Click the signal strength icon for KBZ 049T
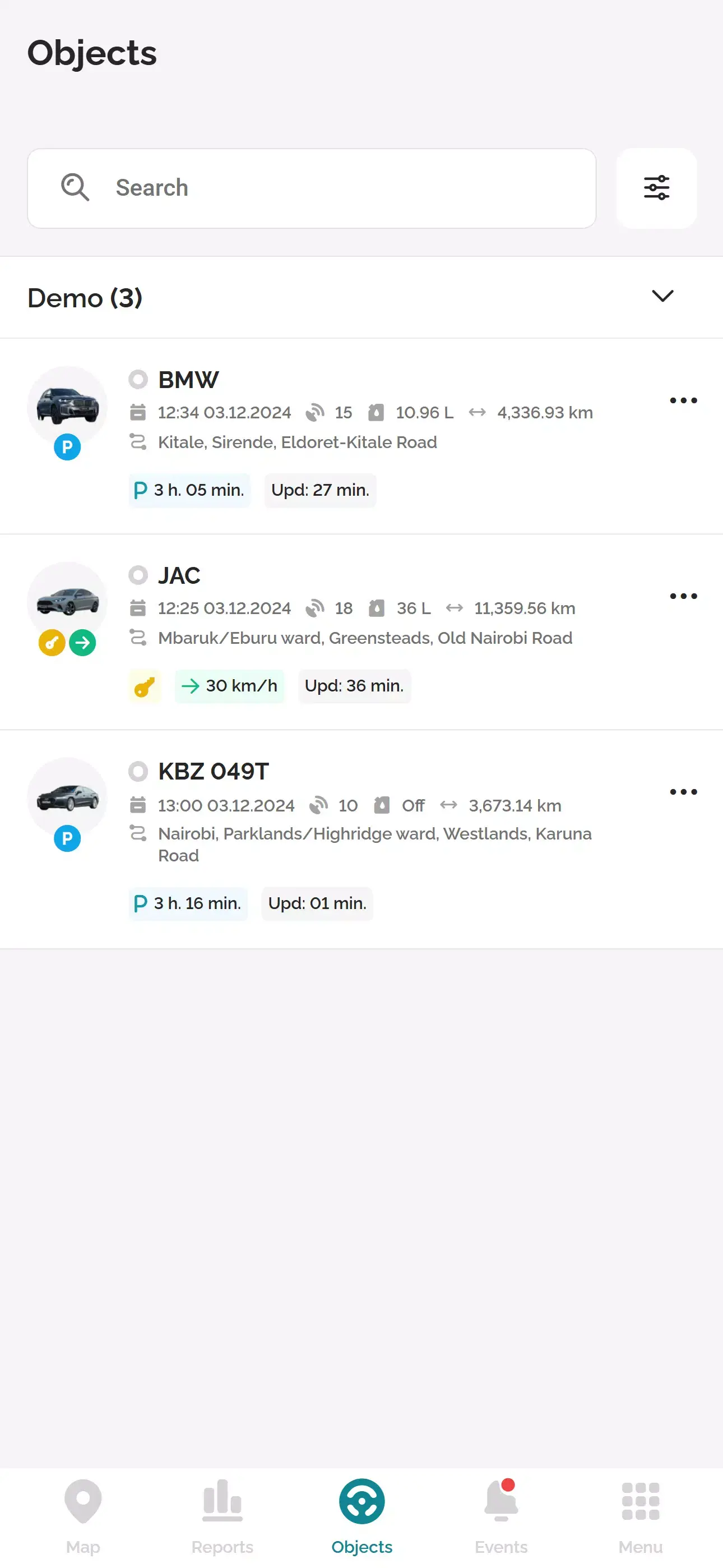This screenshot has width=723, height=1568. click(318, 805)
